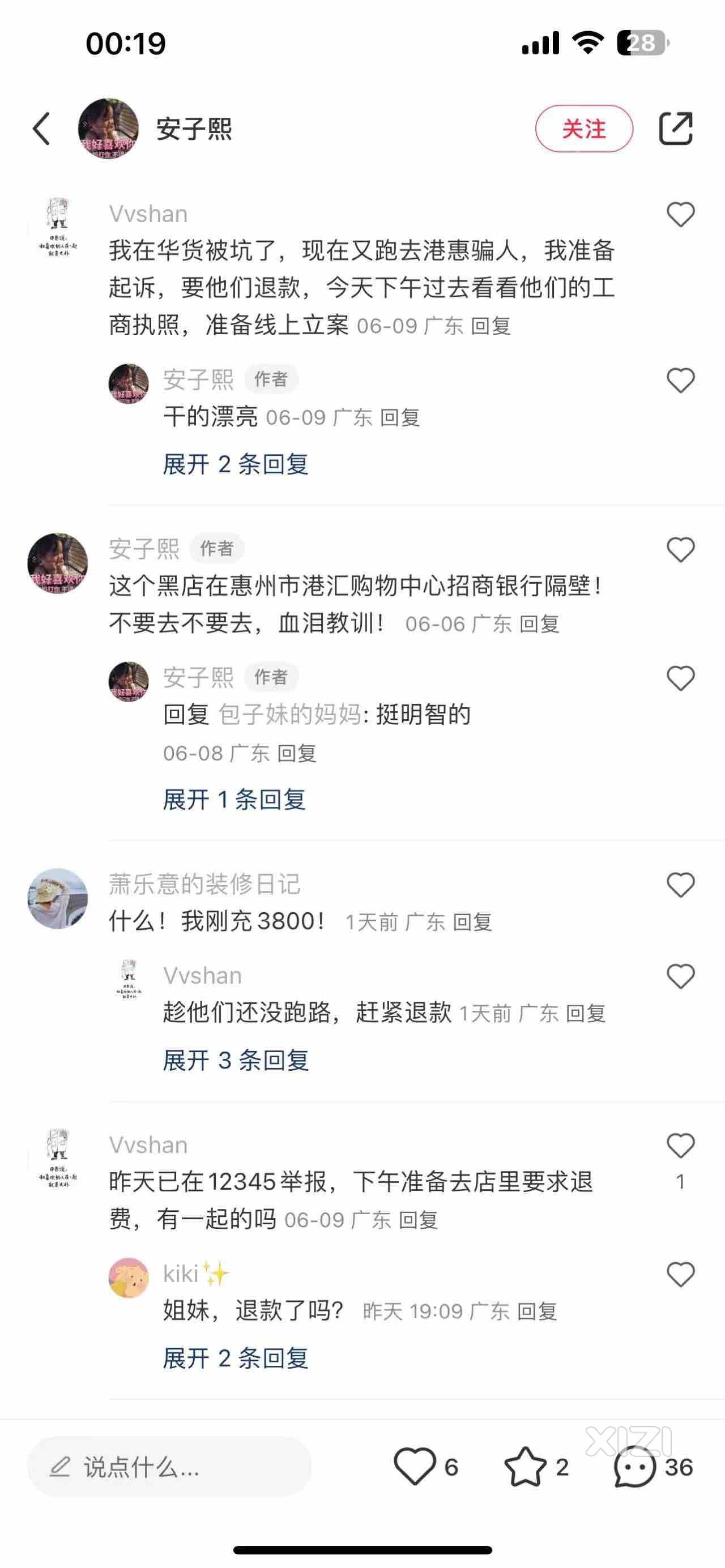The height and width of the screenshot is (1568, 725).
Task: Share this post via top-right icon
Action: click(676, 129)
